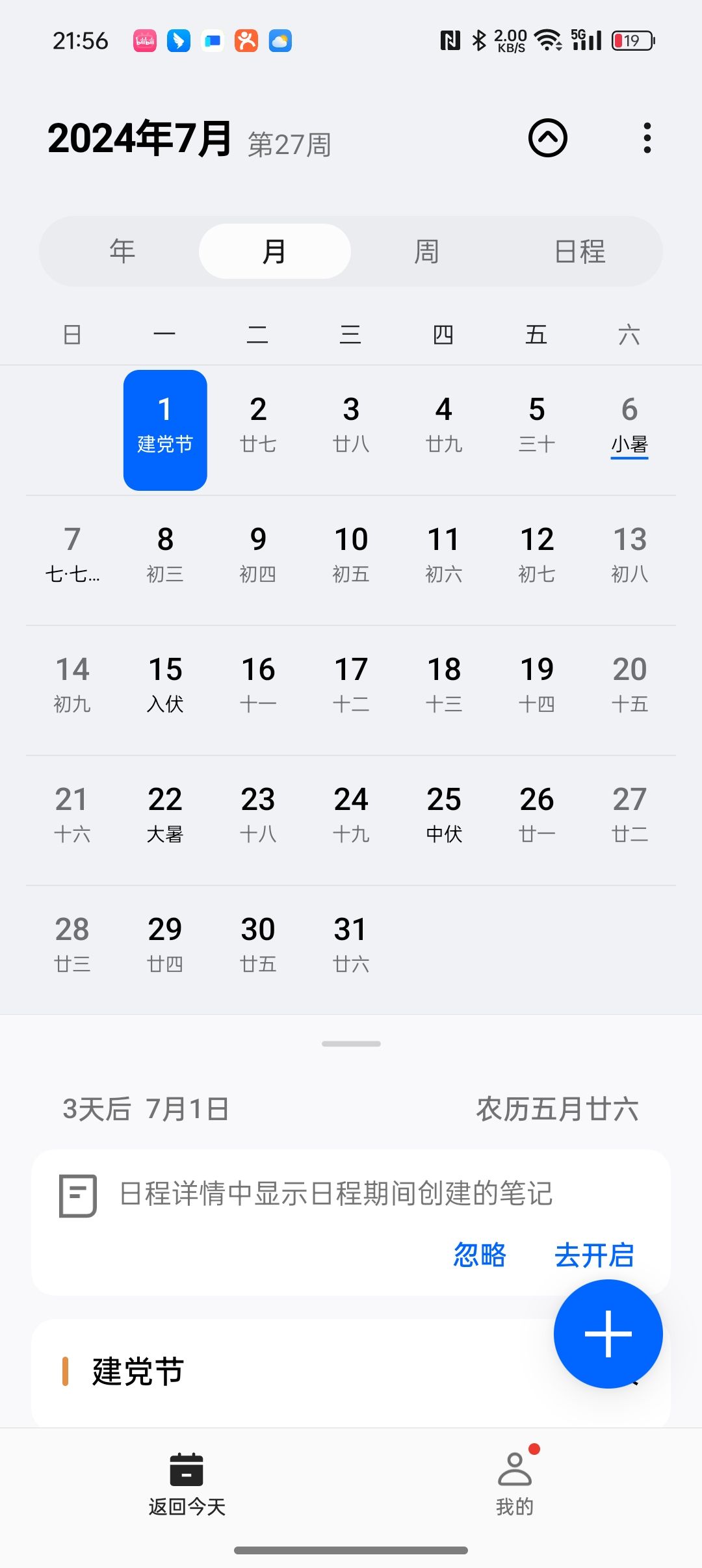Tap 忽略 to dismiss the notes suggestion
Viewport: 702px width, 1568px height.
480,1255
